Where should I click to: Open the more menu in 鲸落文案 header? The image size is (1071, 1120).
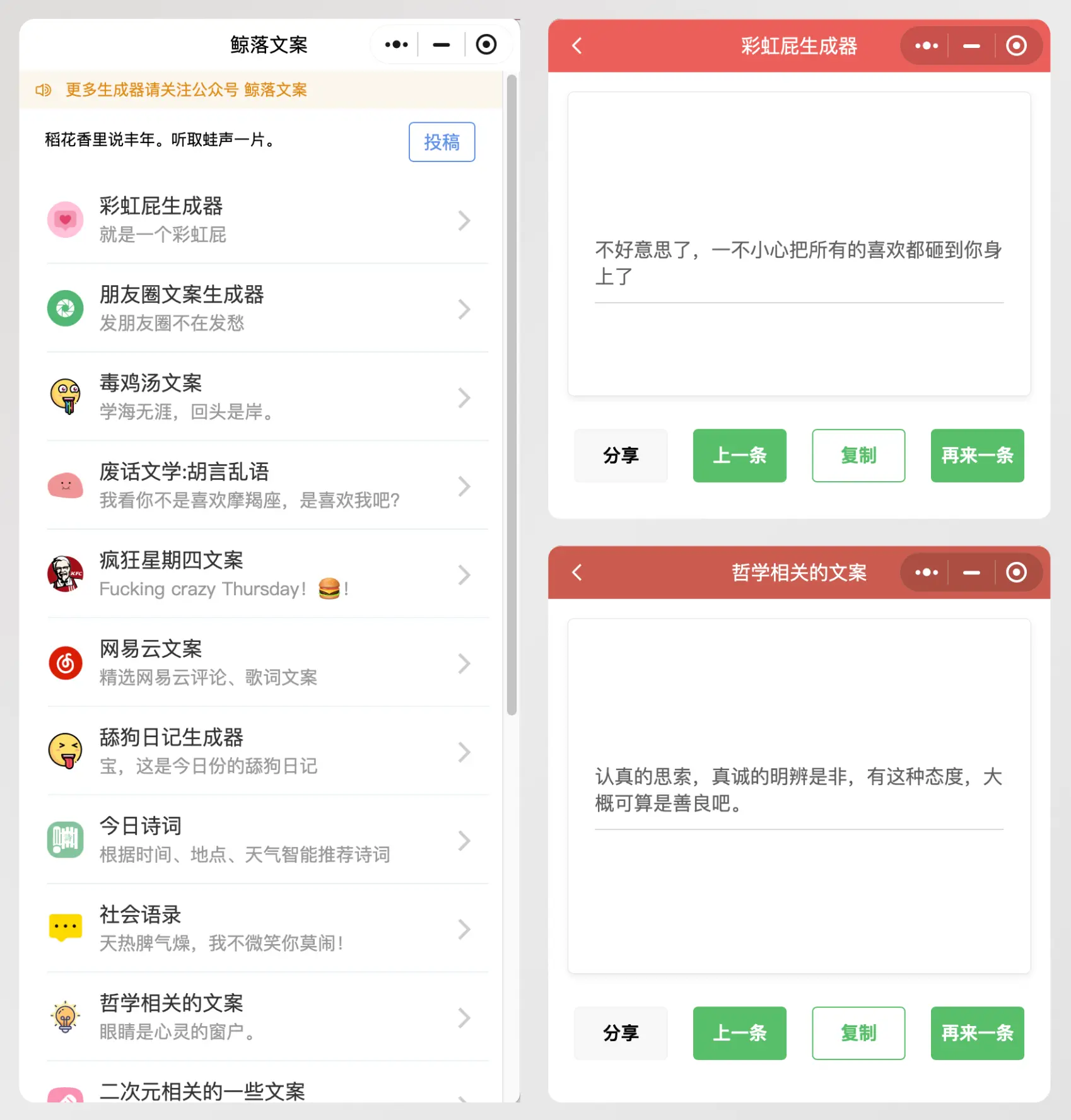(396, 44)
